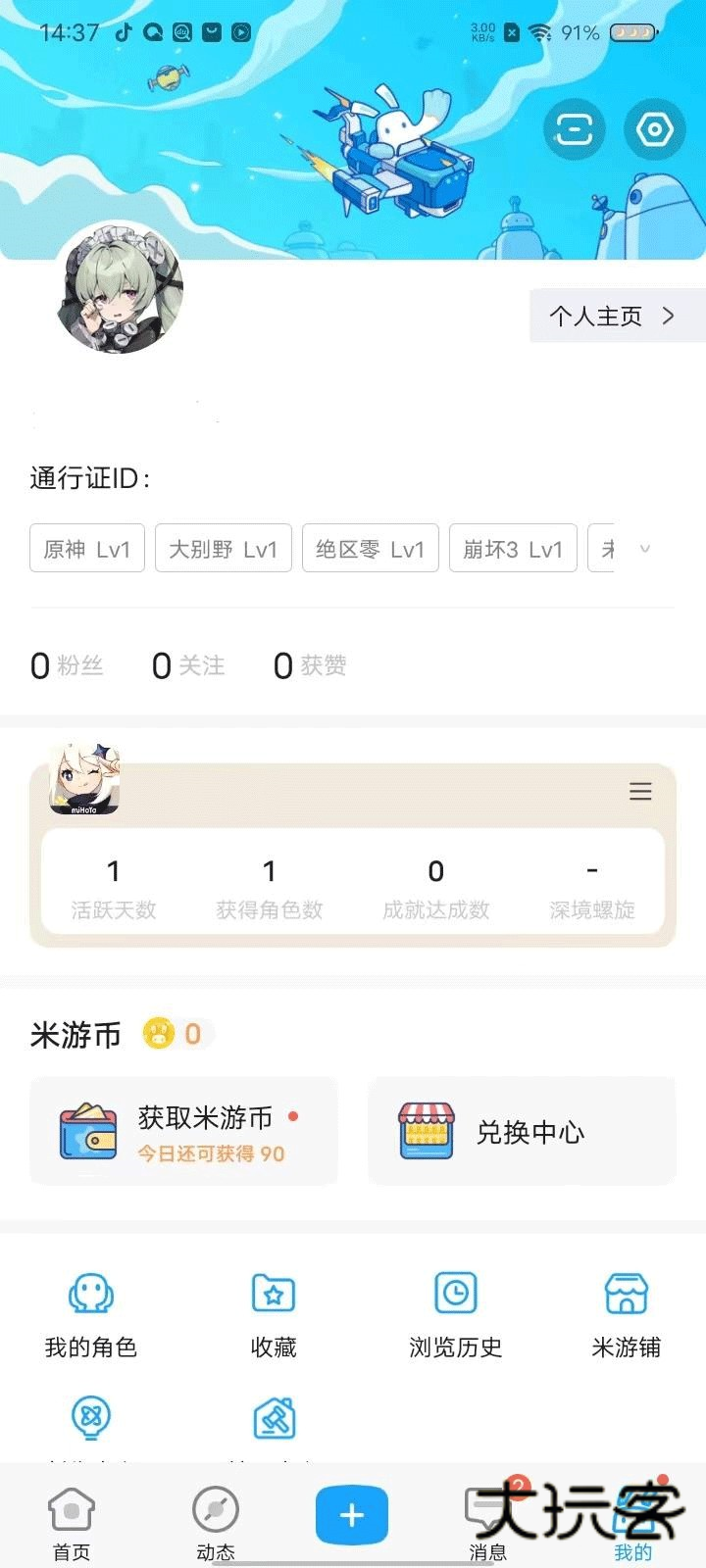The width and height of the screenshot is (706, 1568).
Task: Select the 崩坏3 Lv1 chip
Action: [x=513, y=549]
